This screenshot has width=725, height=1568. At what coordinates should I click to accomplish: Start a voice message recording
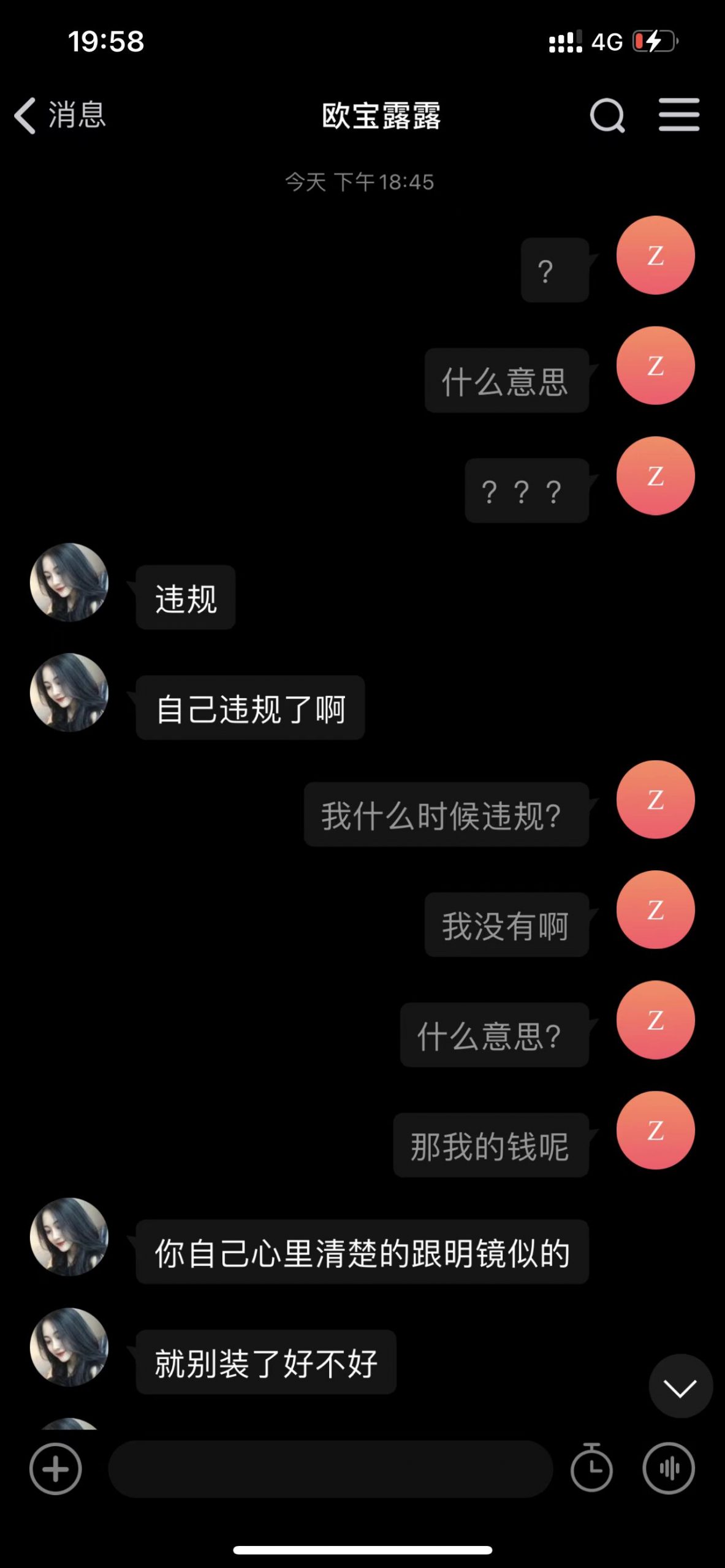click(669, 1468)
